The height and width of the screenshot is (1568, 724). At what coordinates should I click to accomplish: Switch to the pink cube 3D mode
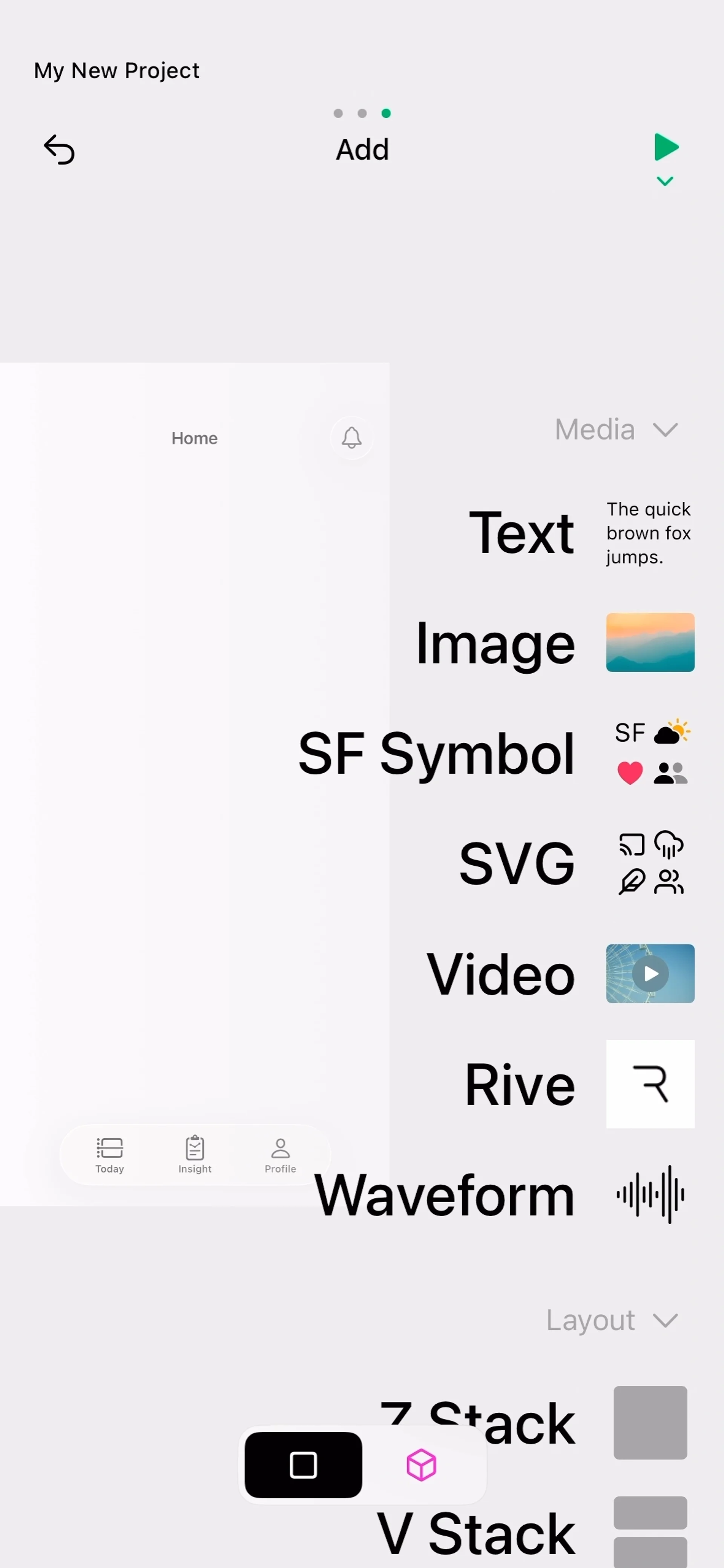point(421,1465)
